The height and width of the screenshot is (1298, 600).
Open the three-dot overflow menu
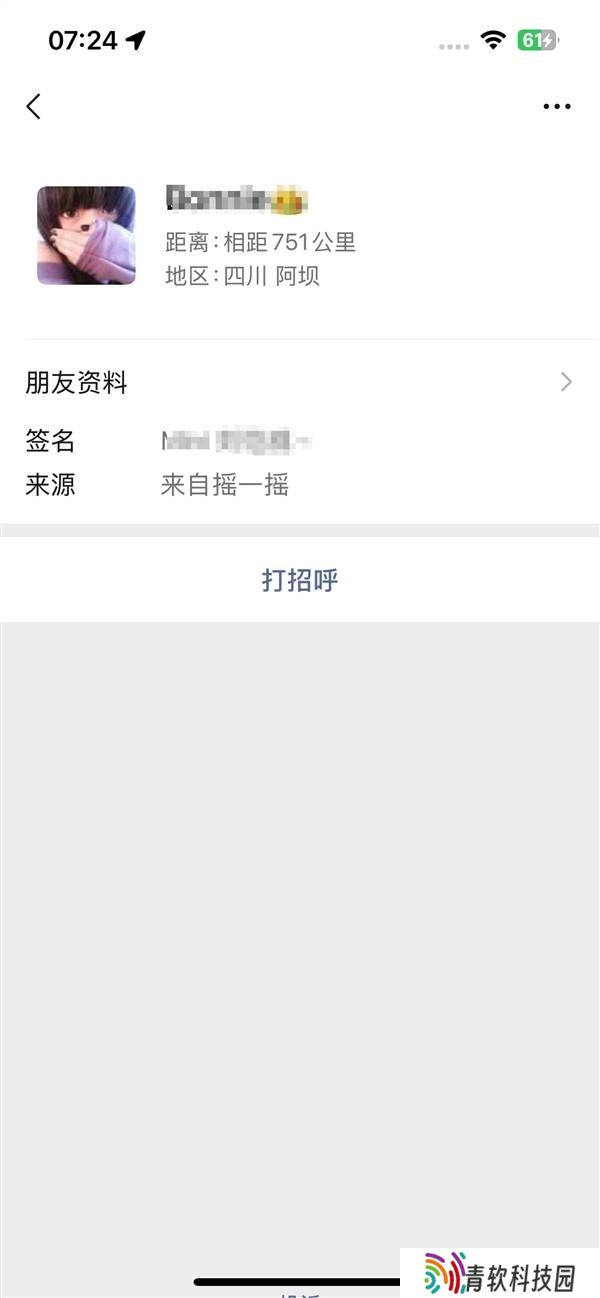pyautogui.click(x=556, y=106)
